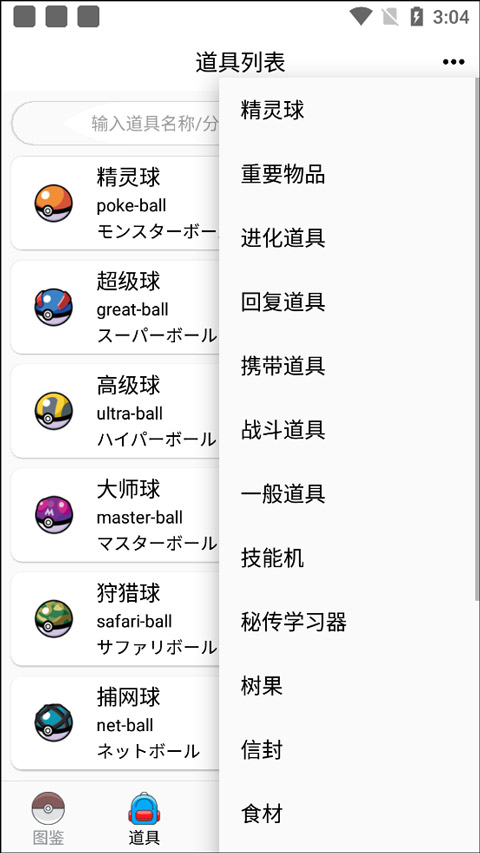
Task: Open the master-ball 大师球 item
Action: coord(115,515)
